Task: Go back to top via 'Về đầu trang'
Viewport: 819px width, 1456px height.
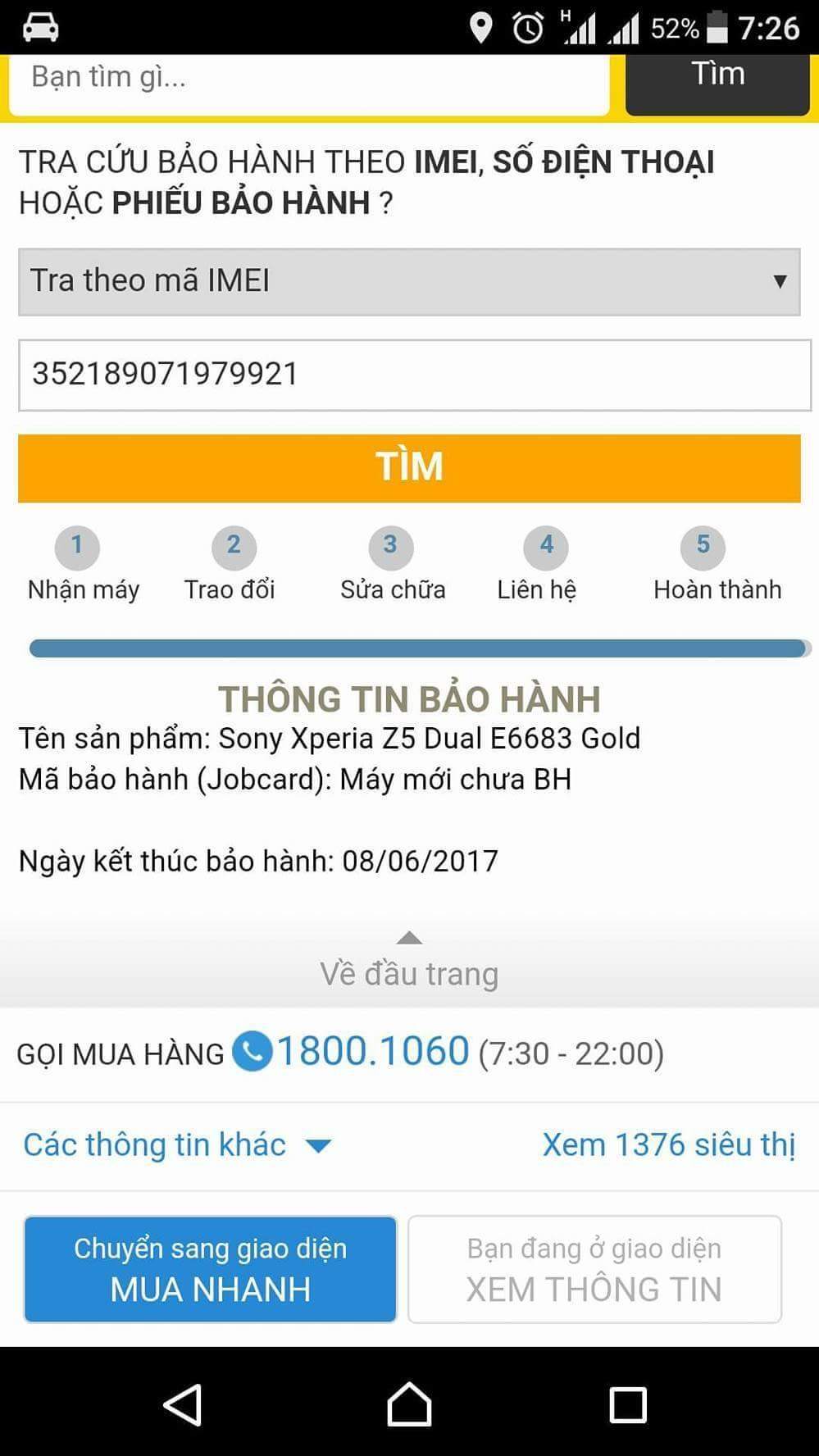Action: point(409,963)
